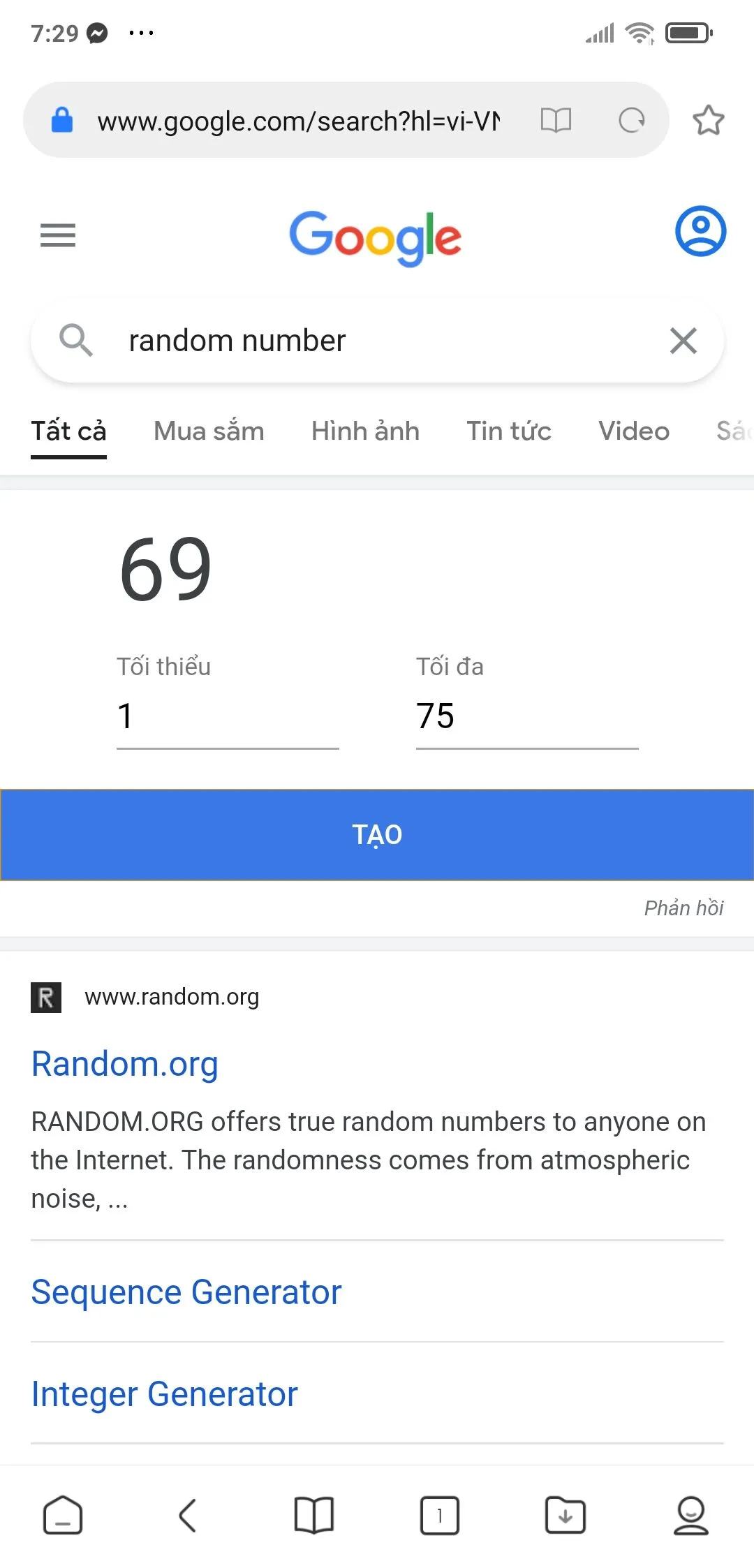Reload the page from the address bar
Screen dimensions: 754x1568
tap(632, 120)
